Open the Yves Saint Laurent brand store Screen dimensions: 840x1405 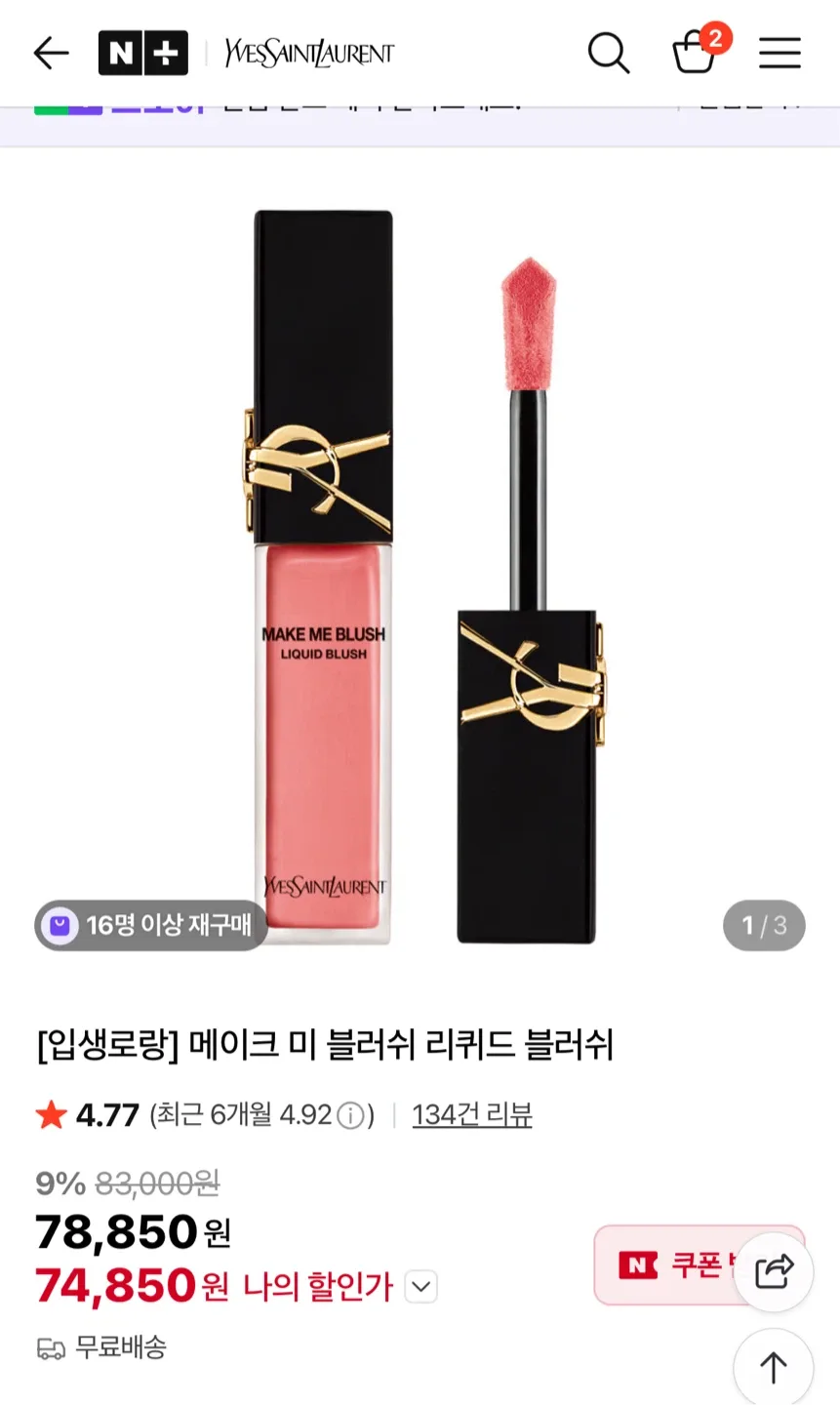[x=309, y=53]
